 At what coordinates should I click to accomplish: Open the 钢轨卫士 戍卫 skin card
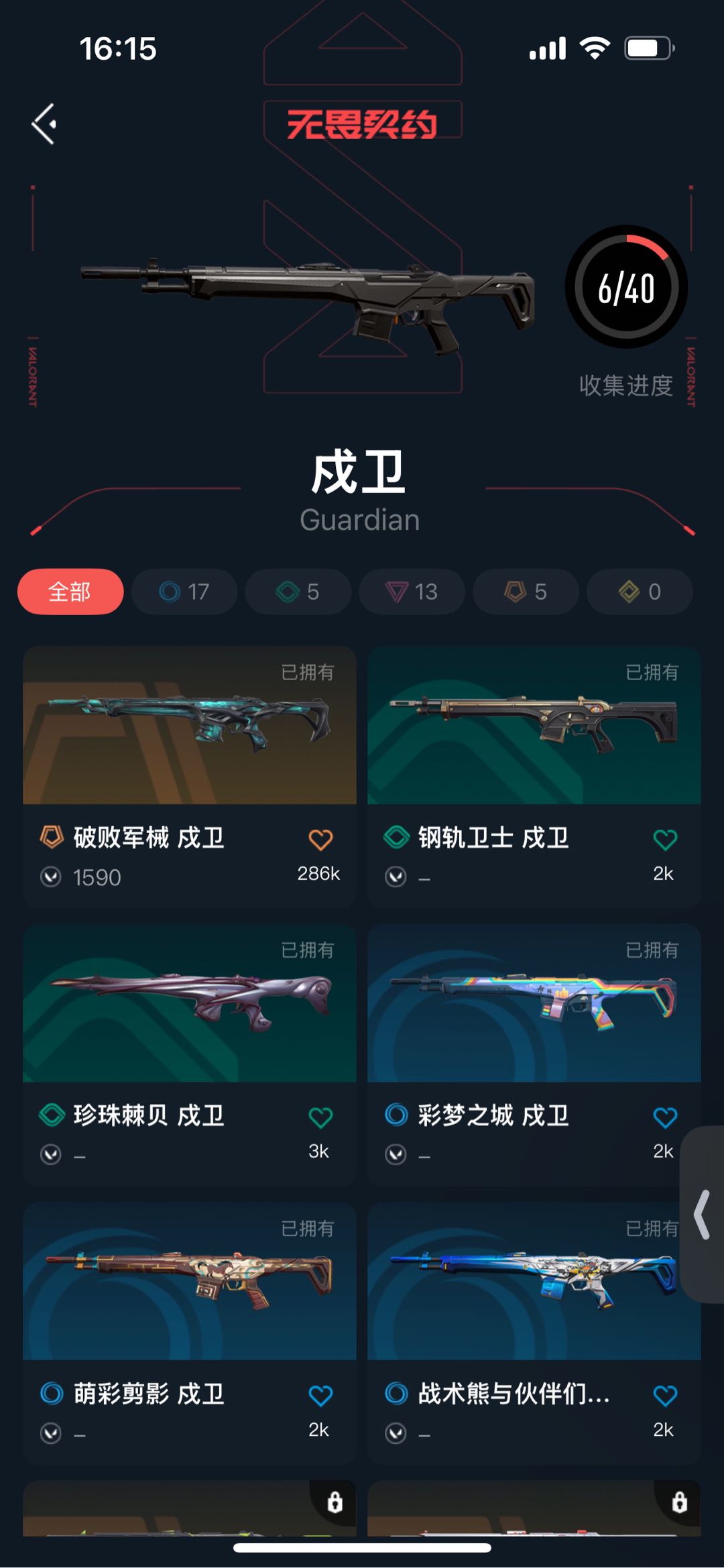(534, 777)
